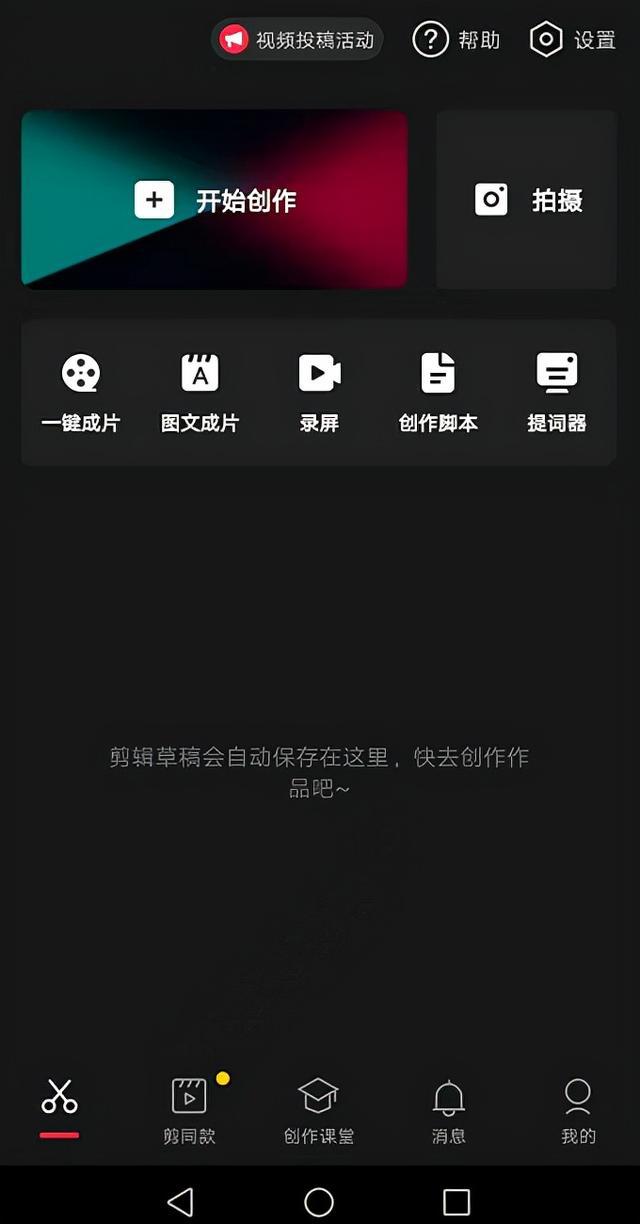Open the 视频投稿活动 banner
This screenshot has height=1224, width=640.
pyautogui.click(x=297, y=40)
